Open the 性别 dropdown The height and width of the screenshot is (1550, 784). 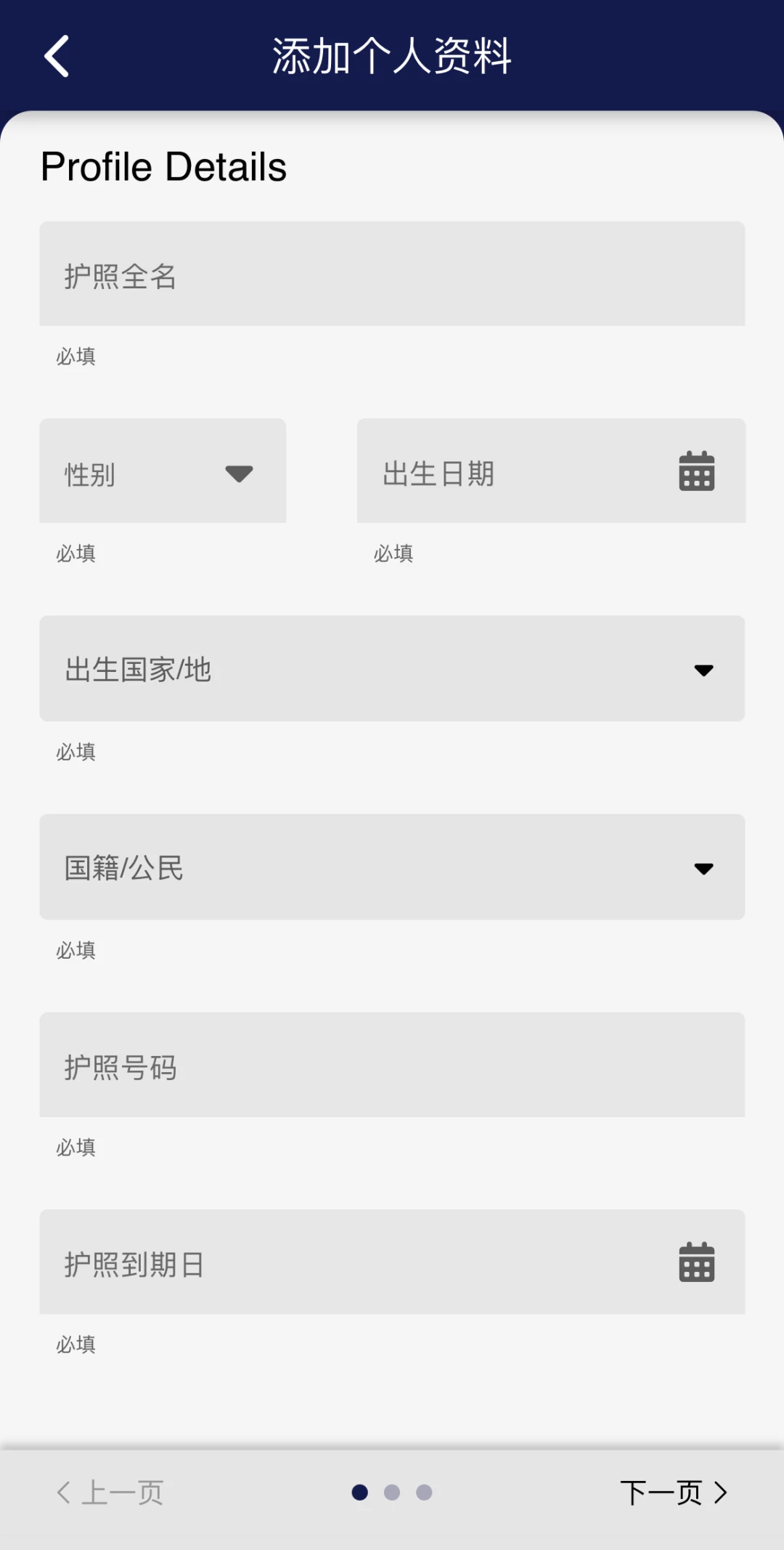pyautogui.click(x=163, y=471)
